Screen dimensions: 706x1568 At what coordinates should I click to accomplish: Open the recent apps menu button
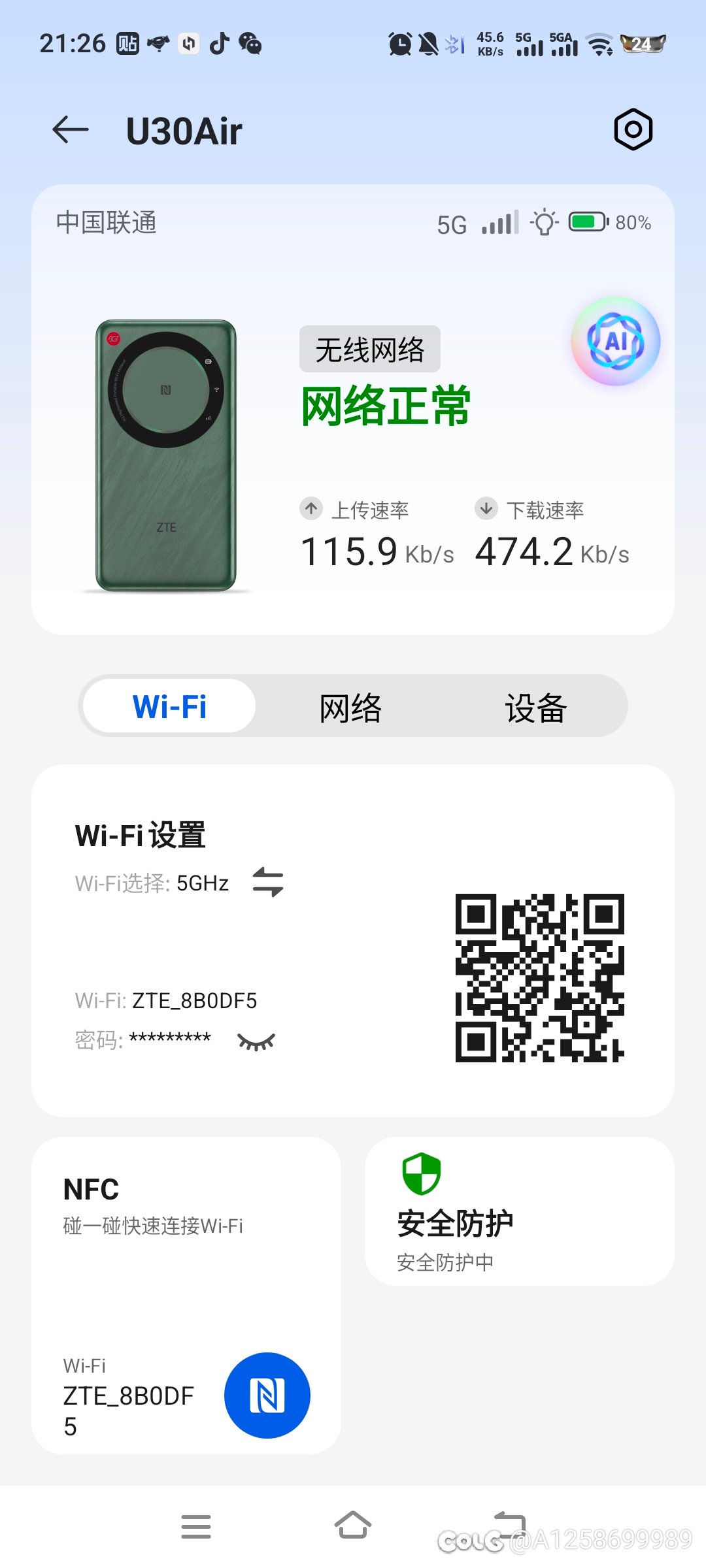(x=196, y=1526)
